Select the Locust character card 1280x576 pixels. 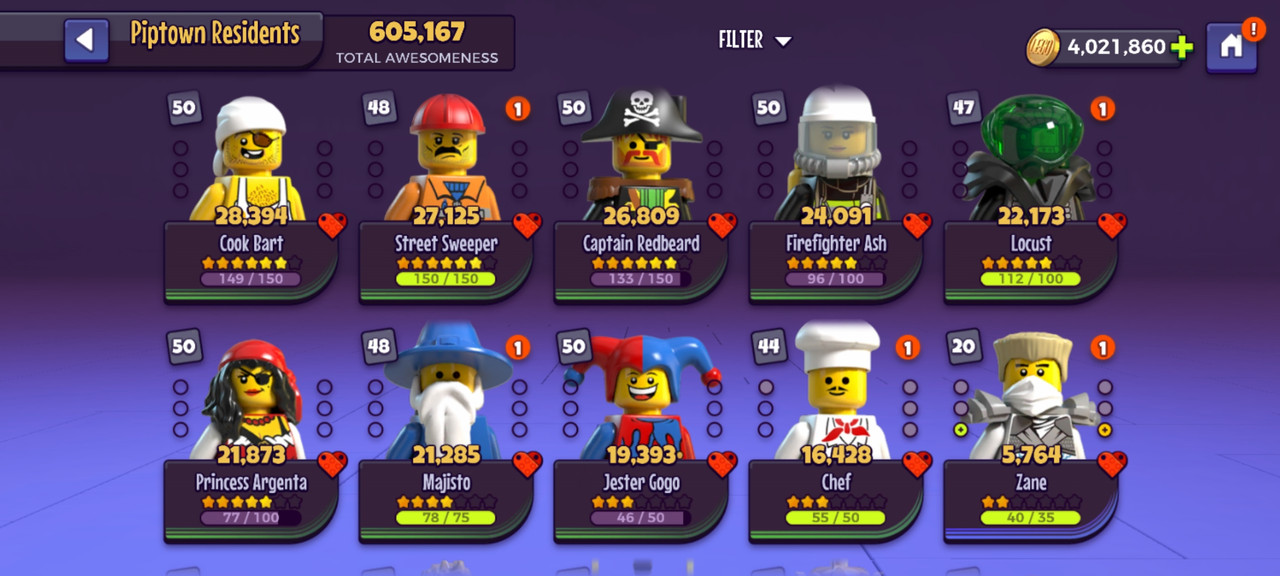click(x=1031, y=200)
